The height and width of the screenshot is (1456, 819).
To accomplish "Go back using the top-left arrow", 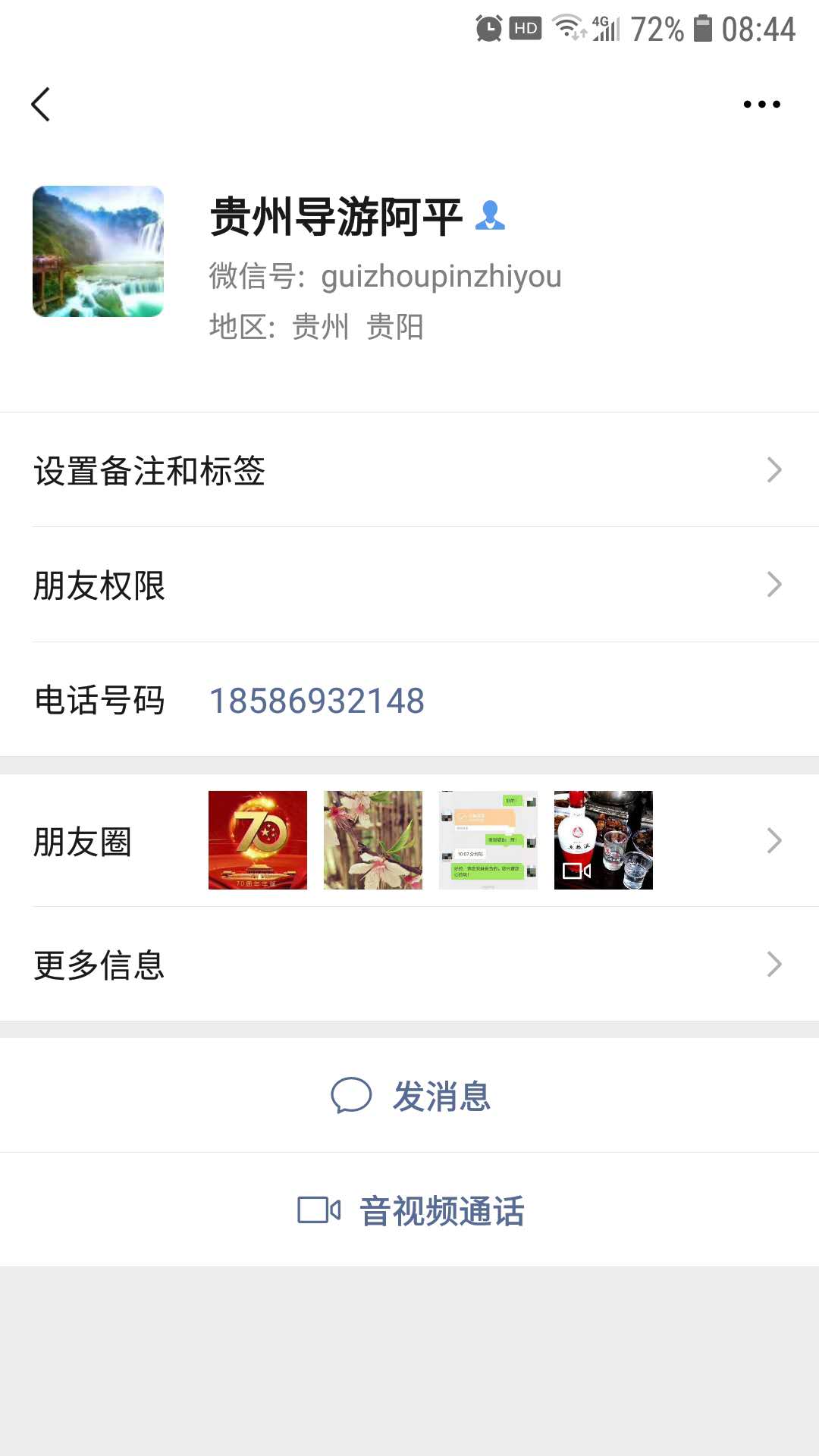I will click(x=41, y=104).
